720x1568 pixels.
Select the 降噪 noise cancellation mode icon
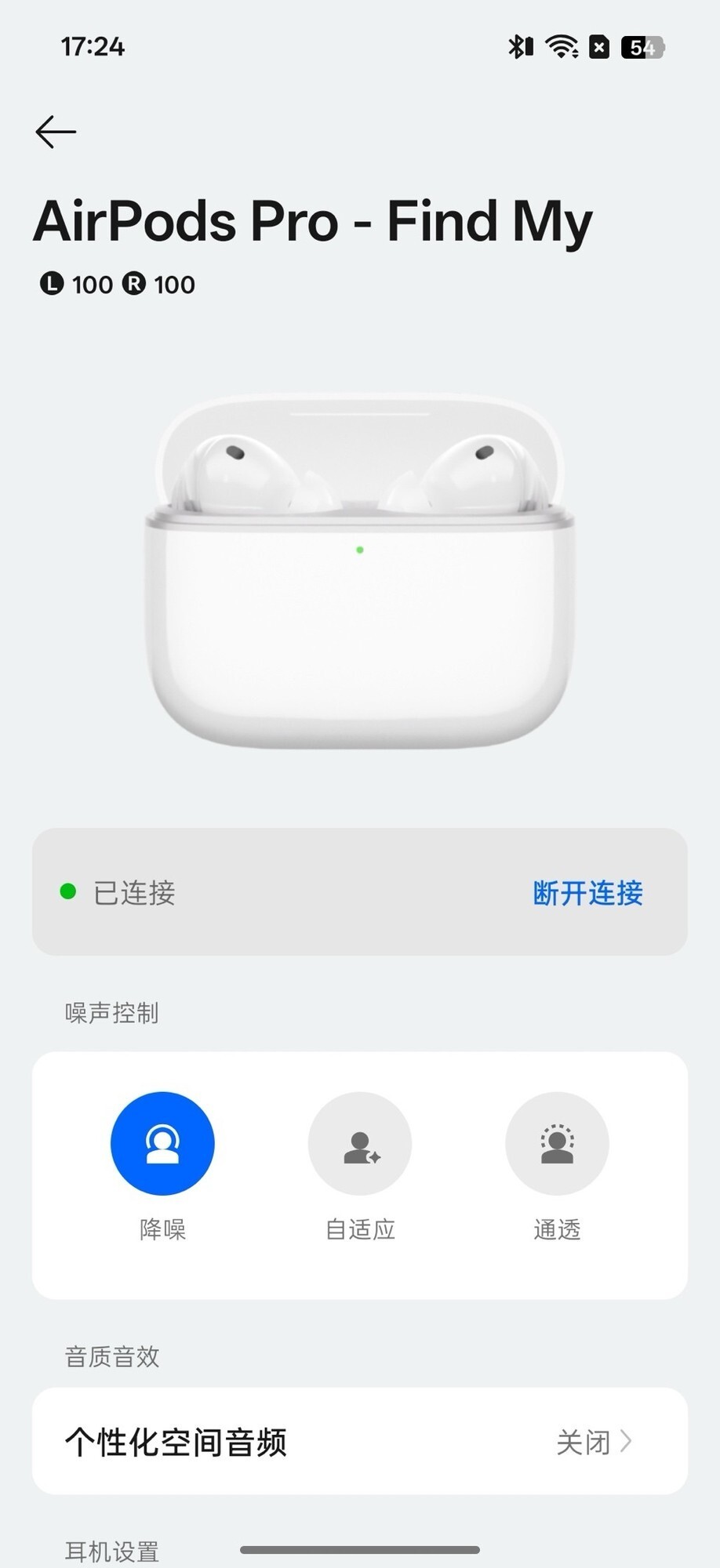pos(162,1143)
